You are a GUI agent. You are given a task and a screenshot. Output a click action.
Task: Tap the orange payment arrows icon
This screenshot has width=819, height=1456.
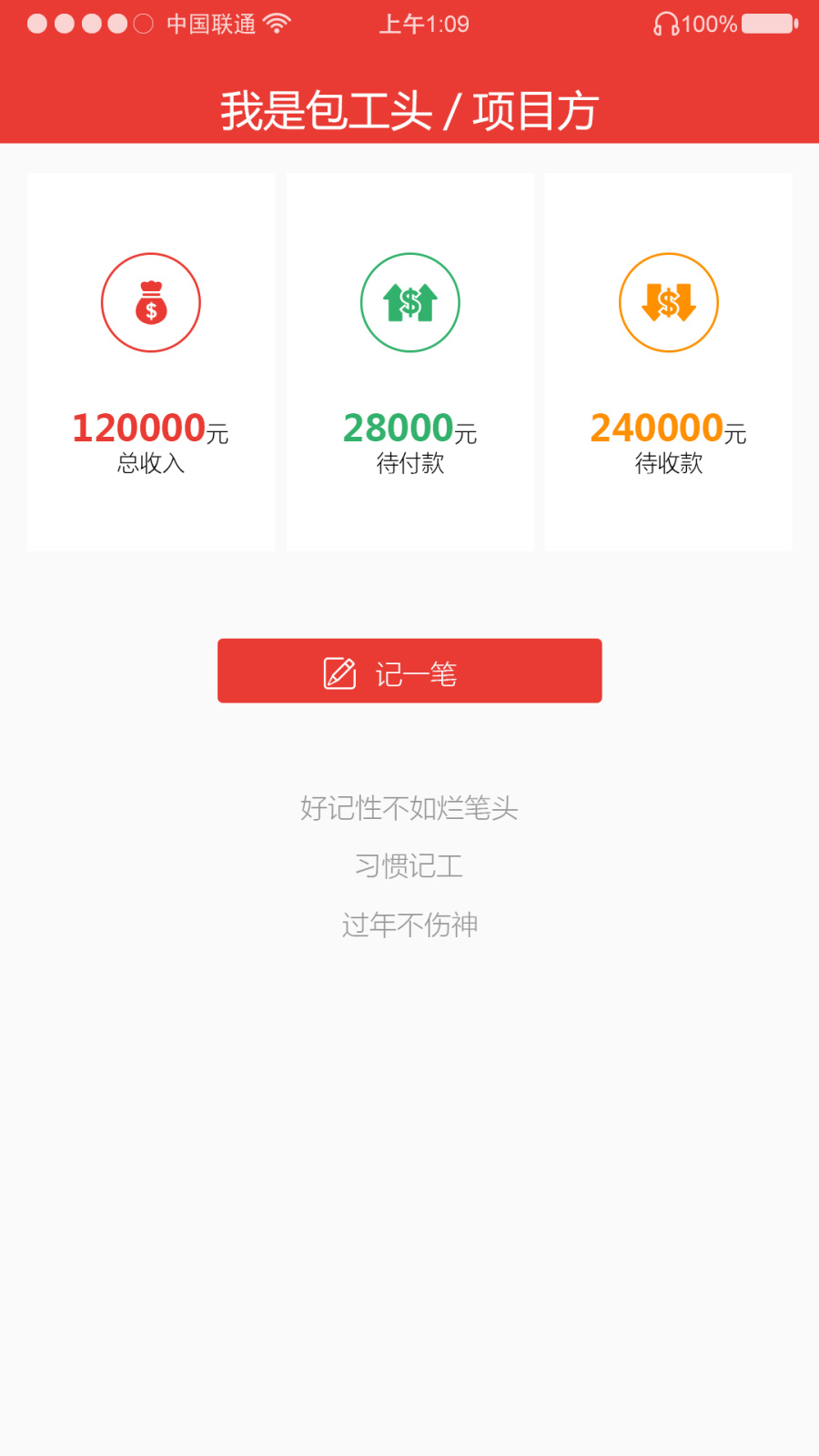coord(668,301)
